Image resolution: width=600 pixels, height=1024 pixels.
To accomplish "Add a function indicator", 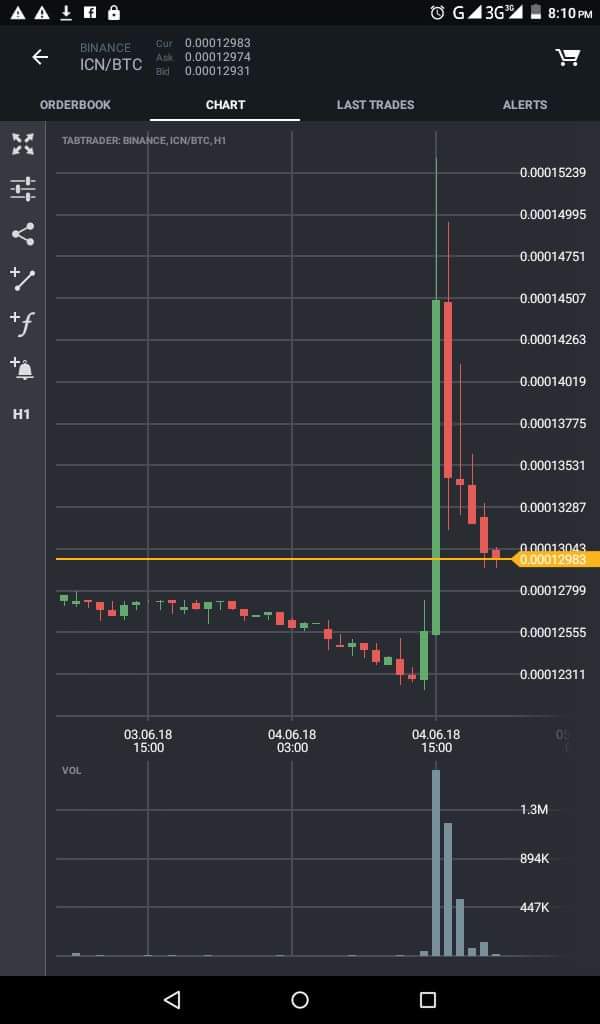I will 22,323.
